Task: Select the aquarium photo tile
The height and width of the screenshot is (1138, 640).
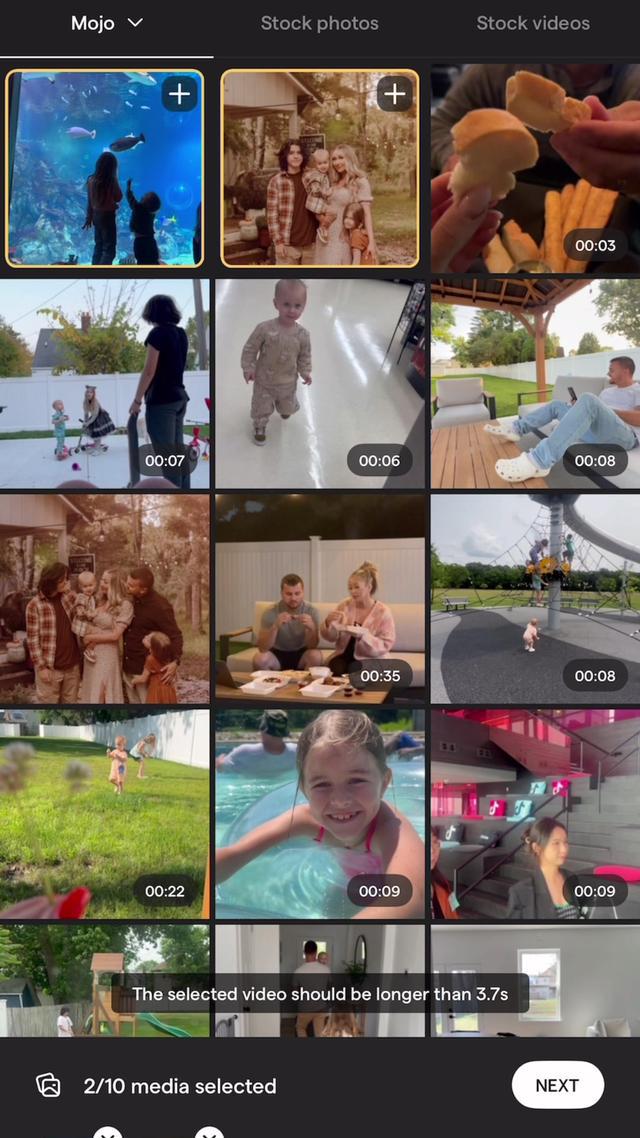Action: click(105, 168)
